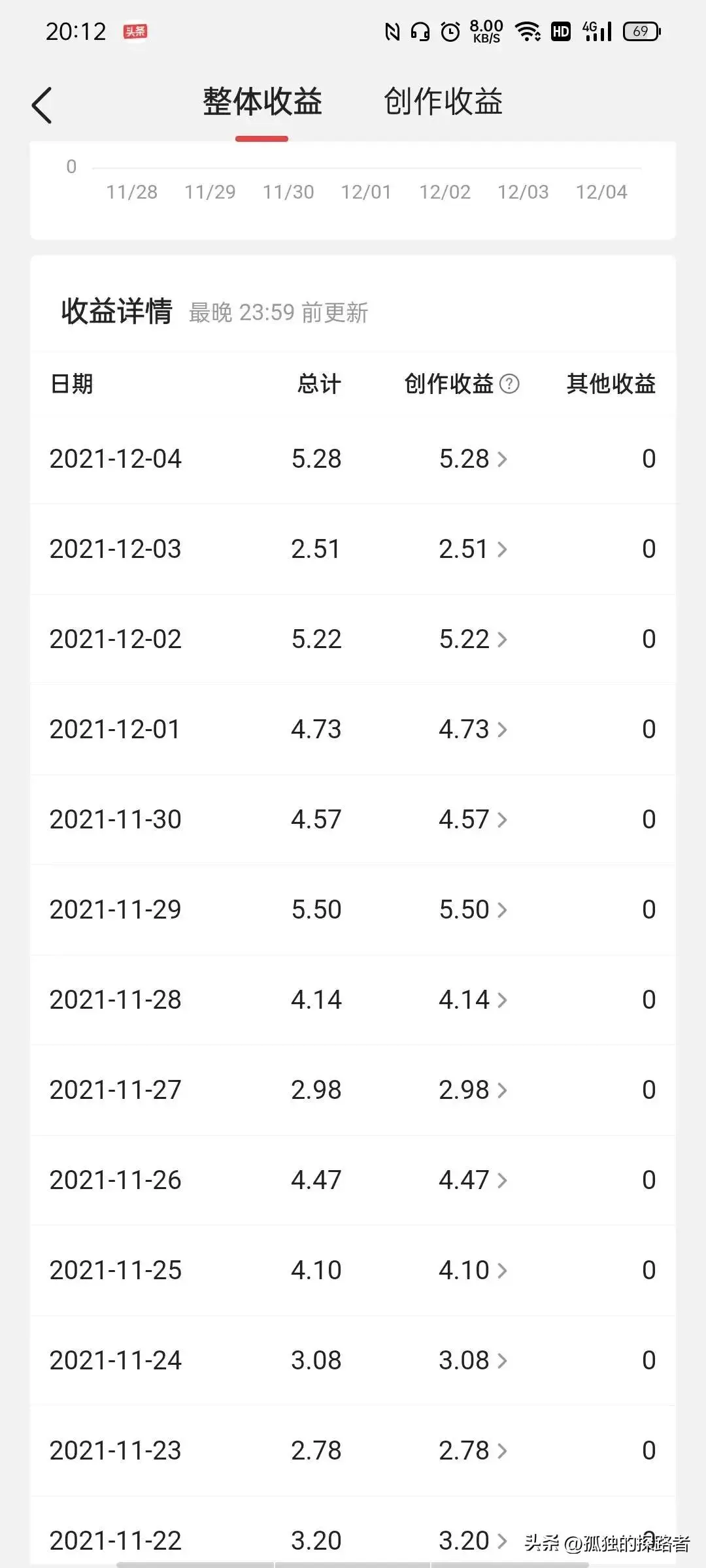The image size is (706, 1568).
Task: View the 5.50 创作收益 for 2021-11-29
Action: click(473, 909)
